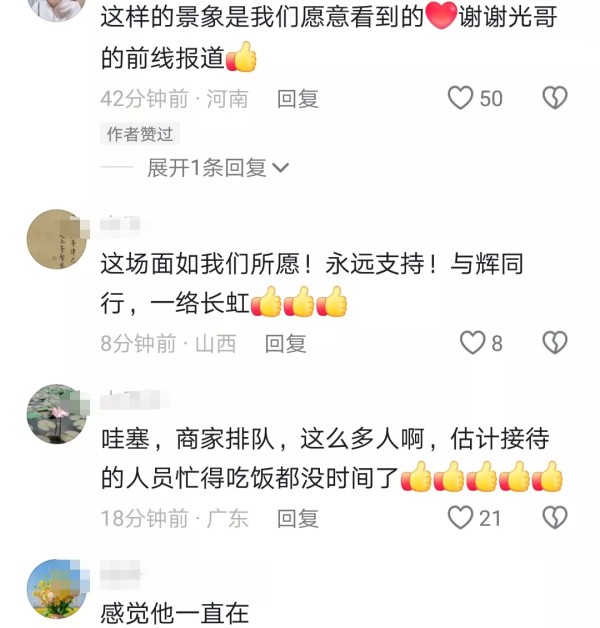Expand 展开1条回复 under Henan comment
Image resolution: width=600 pixels, height=628 pixels.
(218, 168)
